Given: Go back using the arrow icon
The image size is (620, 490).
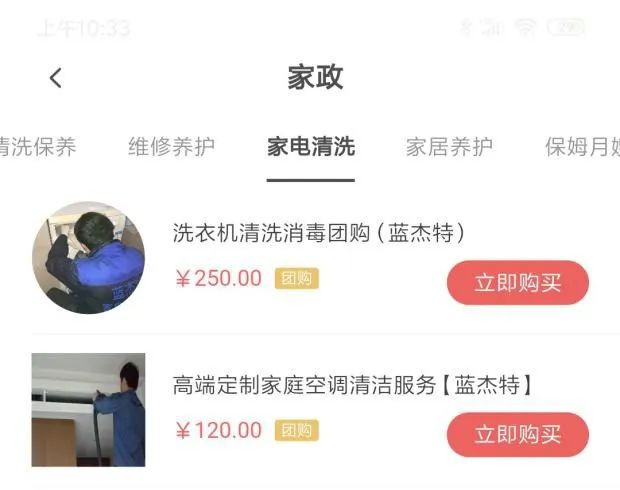Looking at the screenshot, I should click(x=56, y=78).
